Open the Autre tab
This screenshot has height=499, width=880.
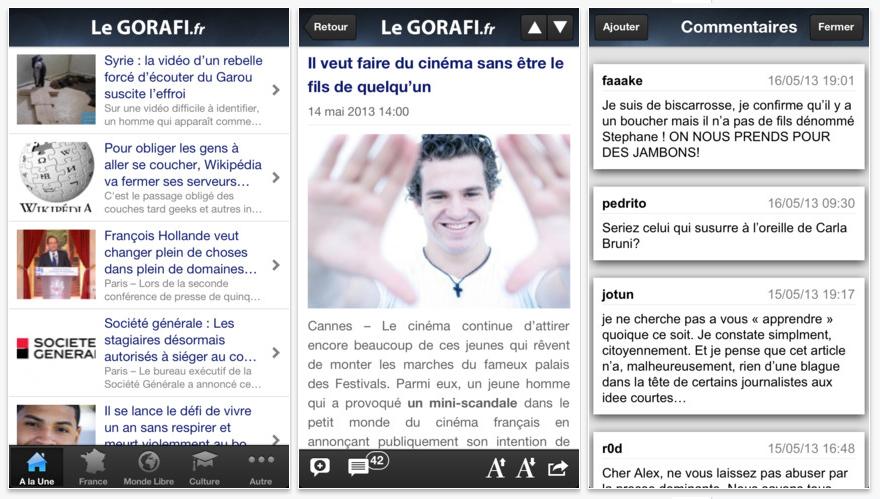[261, 468]
